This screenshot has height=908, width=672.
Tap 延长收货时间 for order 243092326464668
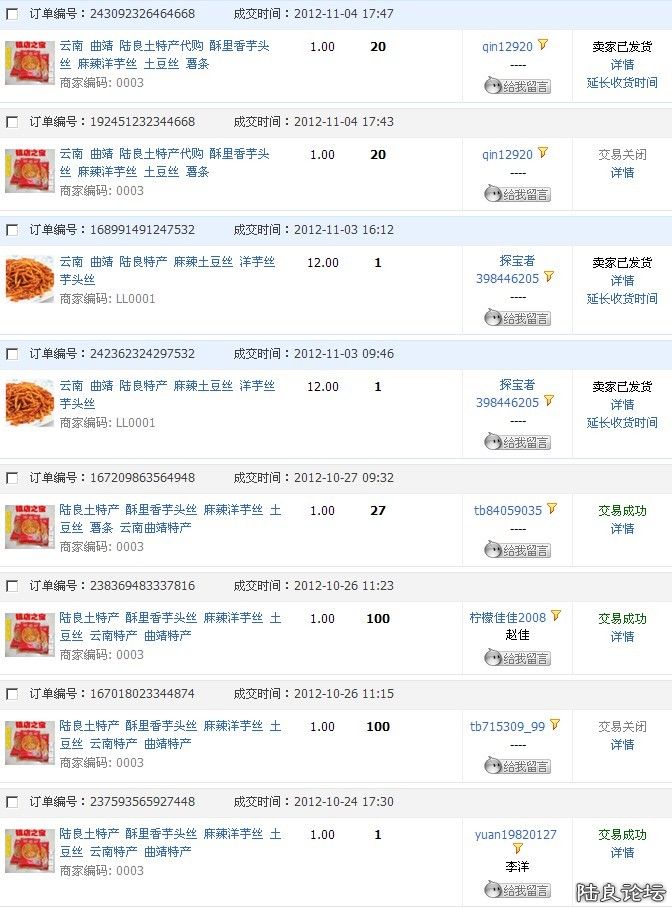point(622,83)
